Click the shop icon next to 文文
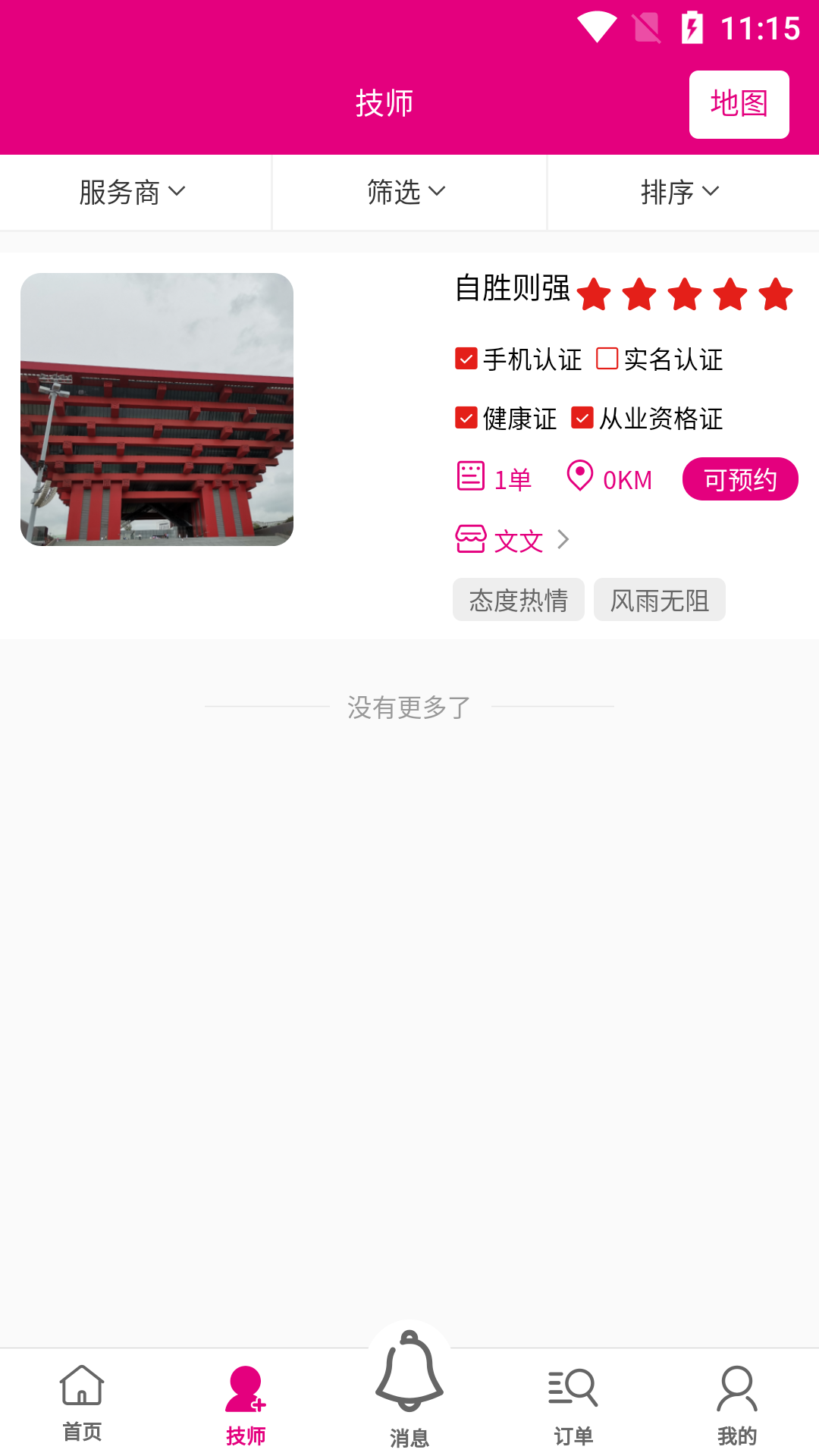 point(471,539)
